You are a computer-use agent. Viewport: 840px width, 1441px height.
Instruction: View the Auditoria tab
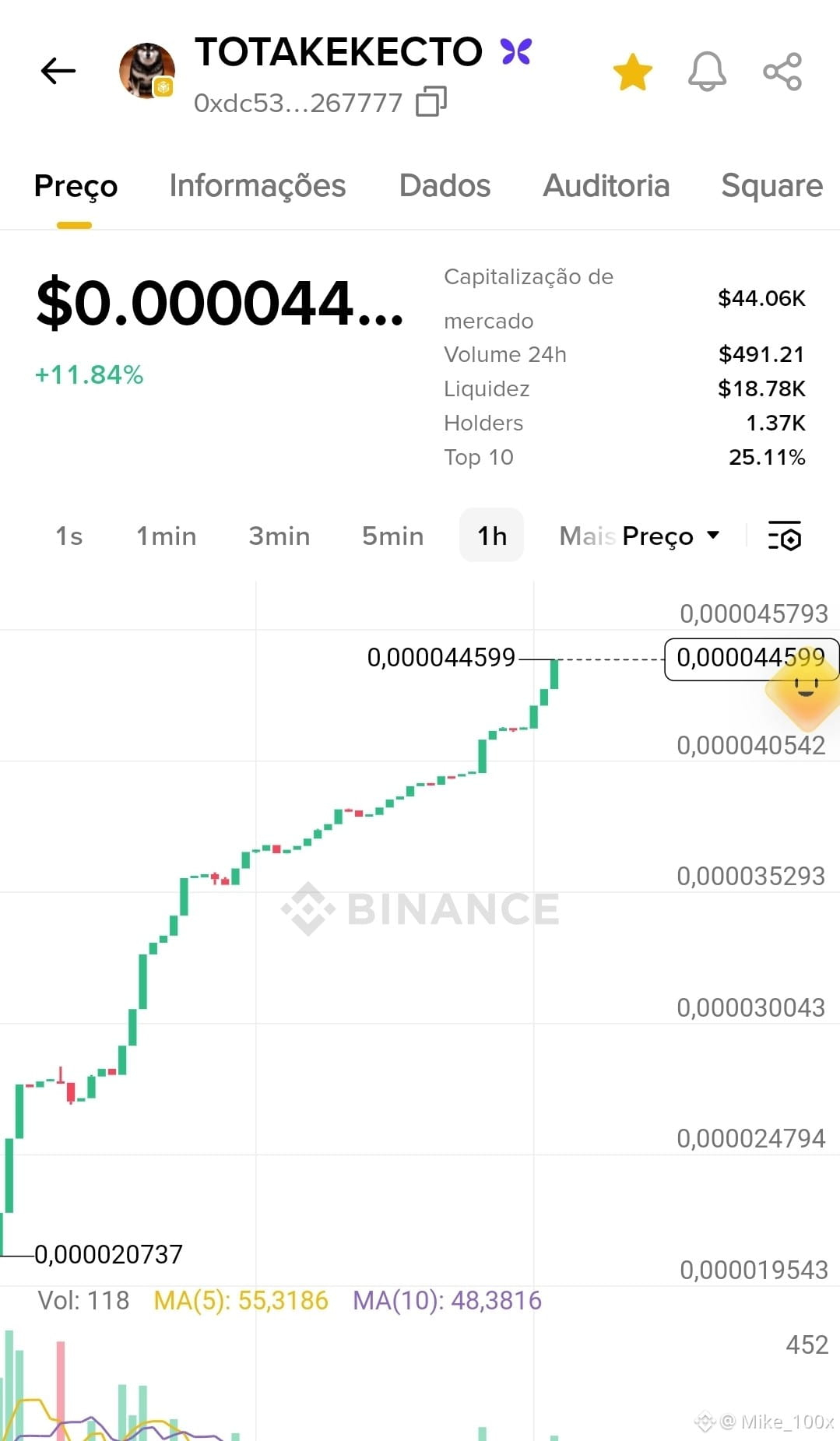[606, 185]
